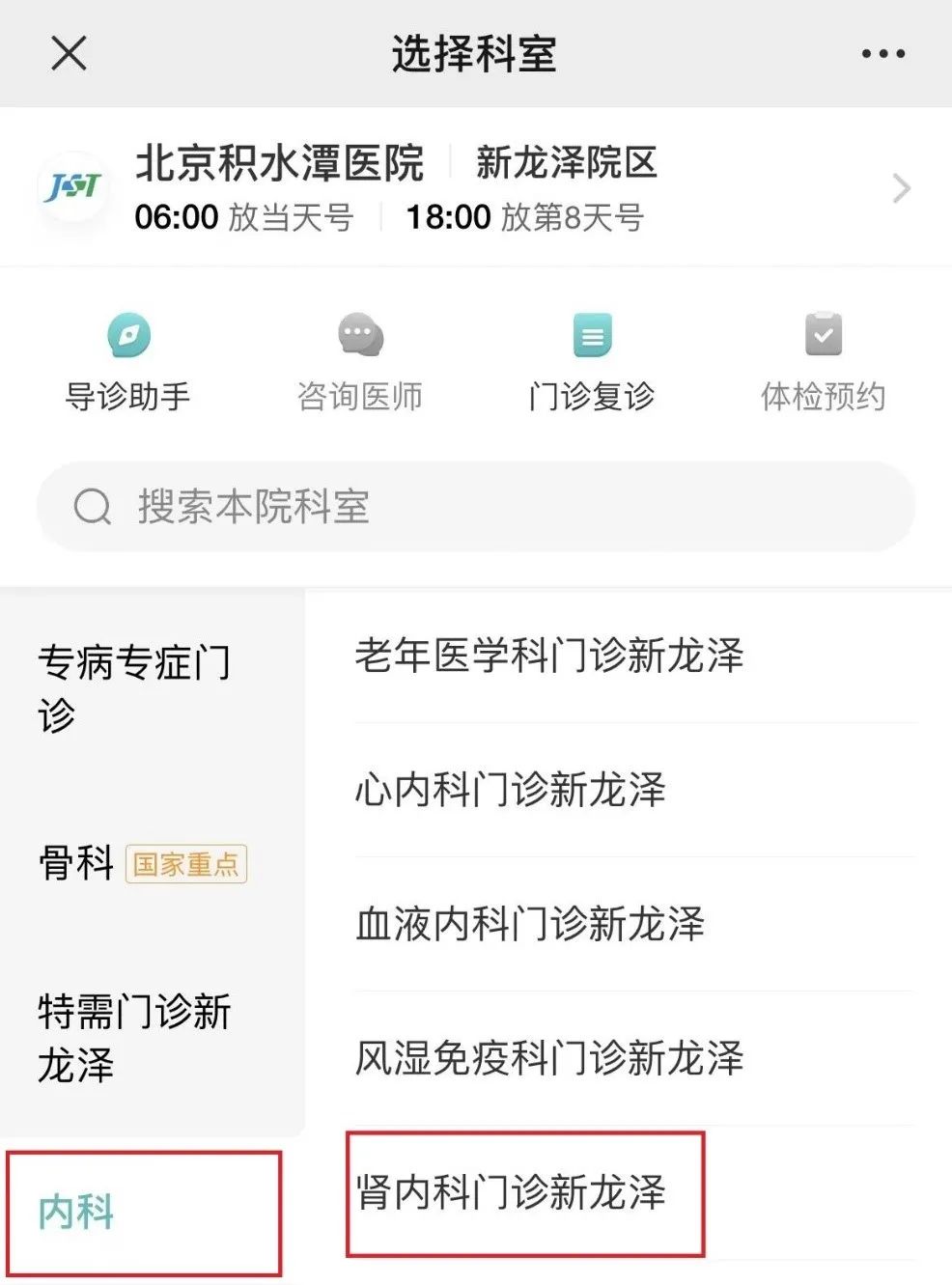
Task: Tap 咨询医师 to consult a doctor
Action: click(359, 364)
